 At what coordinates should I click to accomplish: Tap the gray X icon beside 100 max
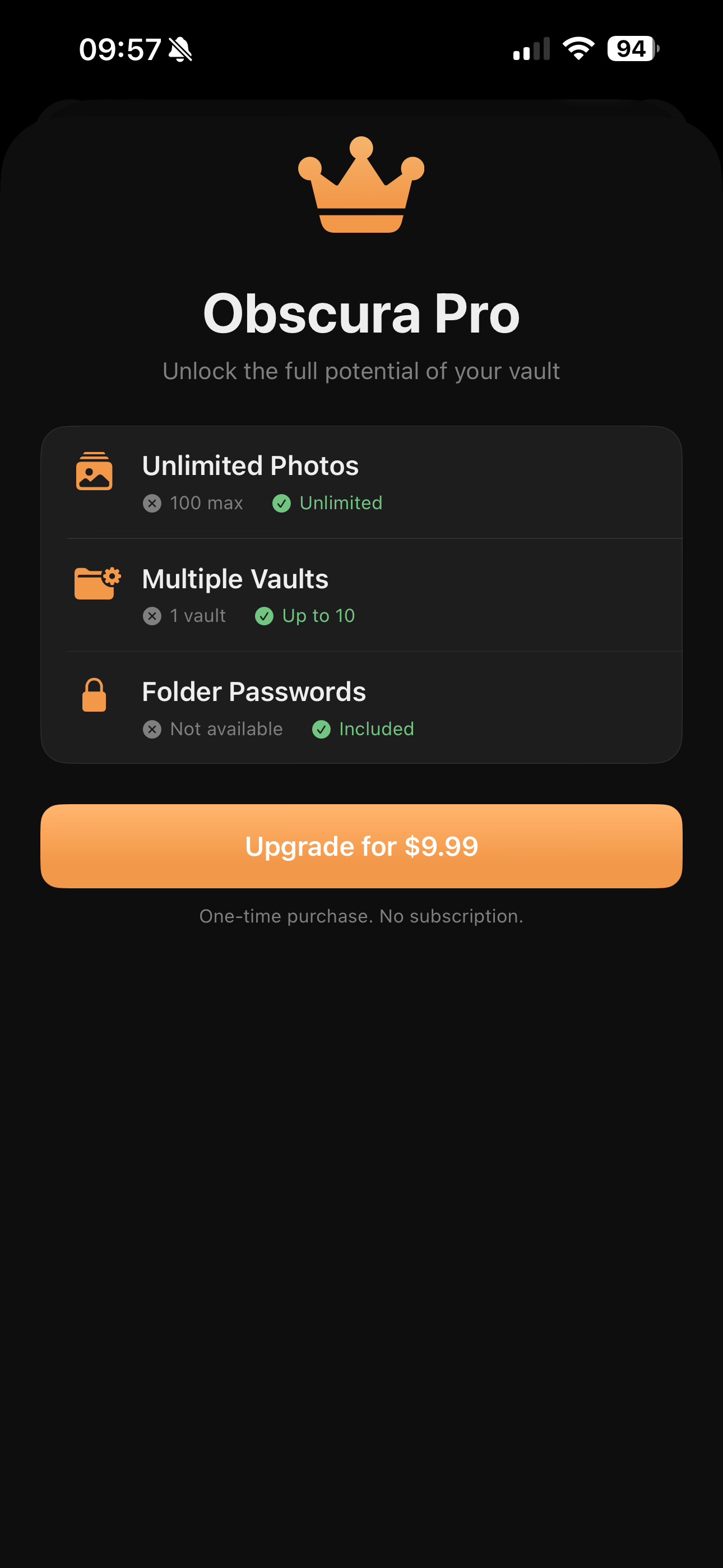pos(151,504)
